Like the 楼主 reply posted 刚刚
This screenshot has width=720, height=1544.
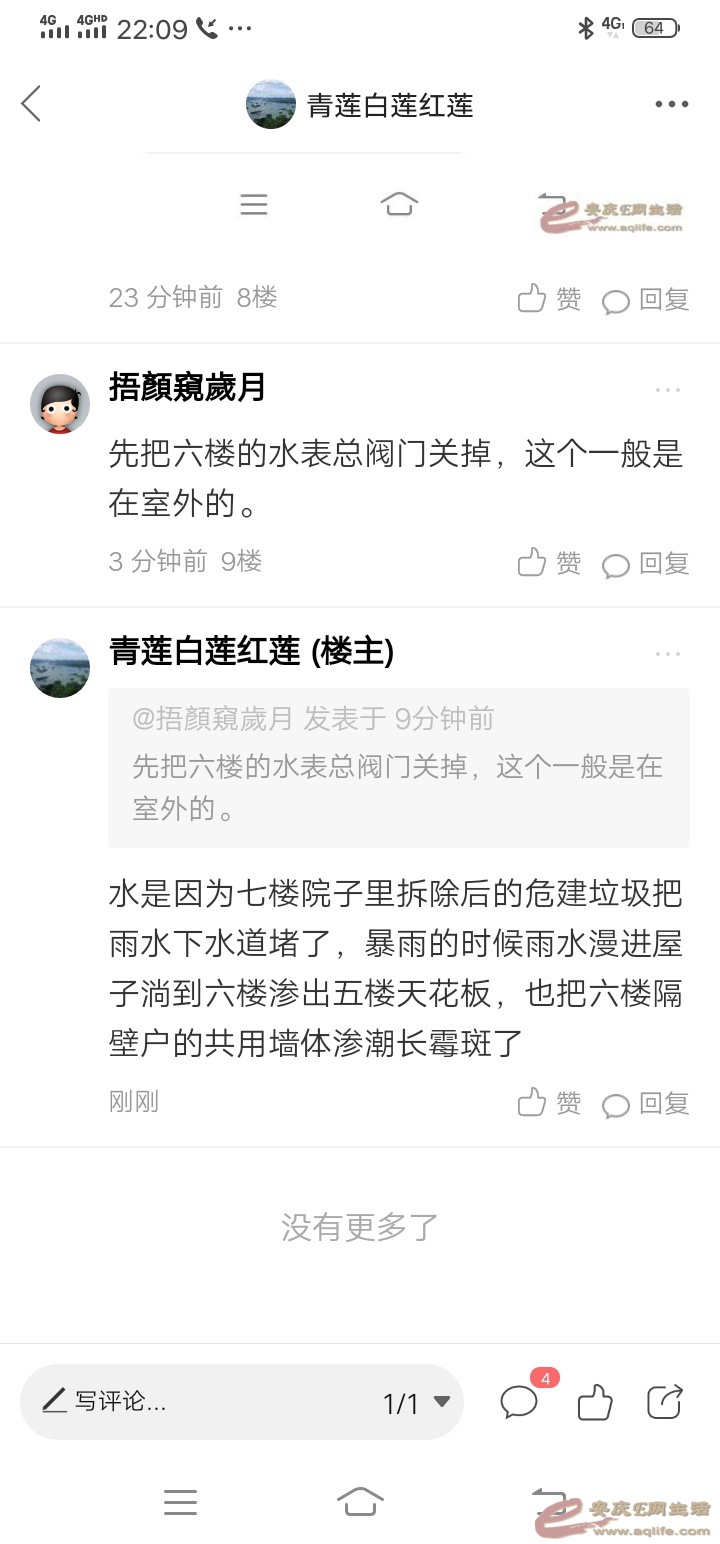[549, 1102]
